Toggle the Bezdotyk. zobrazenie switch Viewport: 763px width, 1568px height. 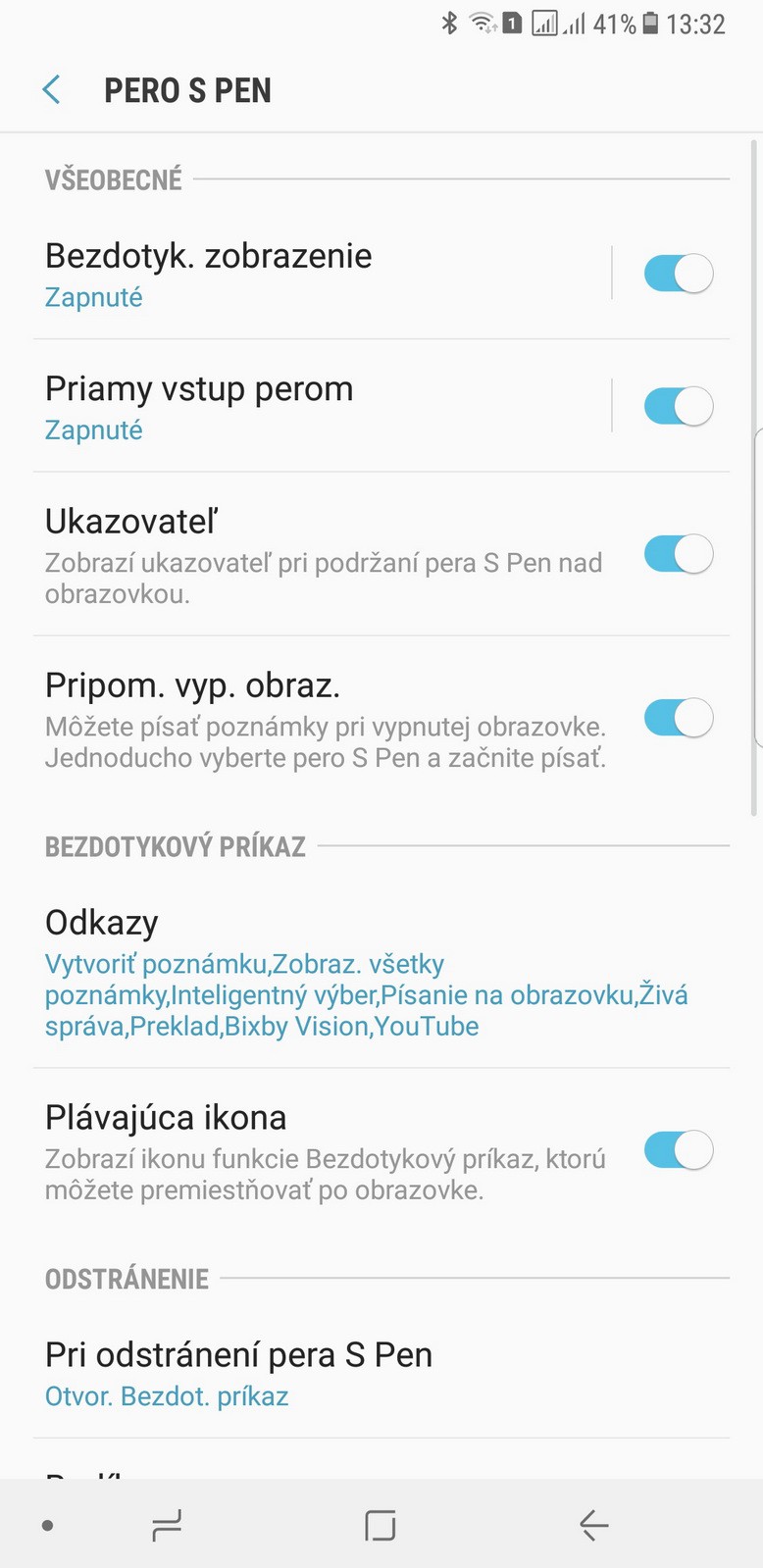coord(678,274)
